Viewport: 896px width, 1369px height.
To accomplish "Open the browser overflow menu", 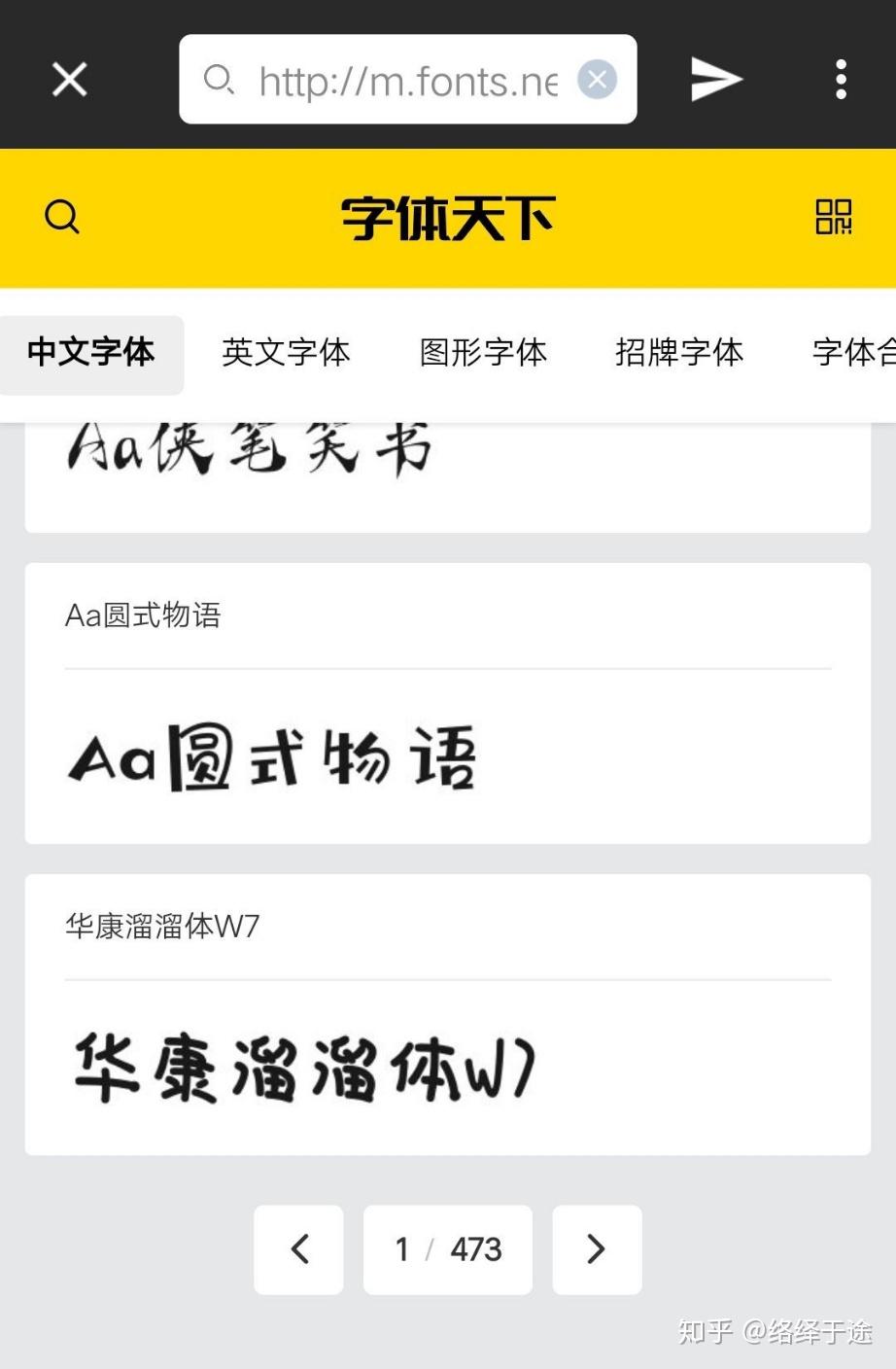I will [841, 80].
